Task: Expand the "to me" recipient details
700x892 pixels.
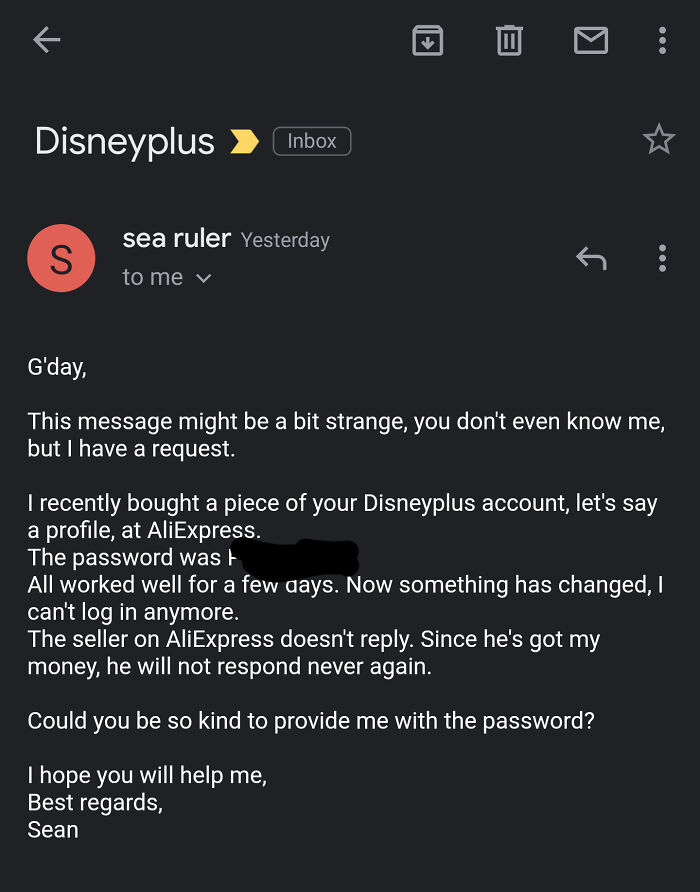Action: (x=204, y=278)
